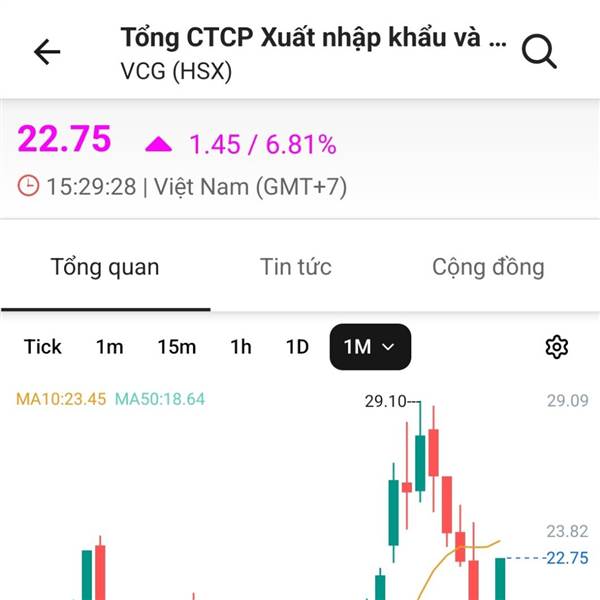Viewport: 600px width, 600px height.
Task: Select the Tổng quan tab
Action: click(105, 267)
